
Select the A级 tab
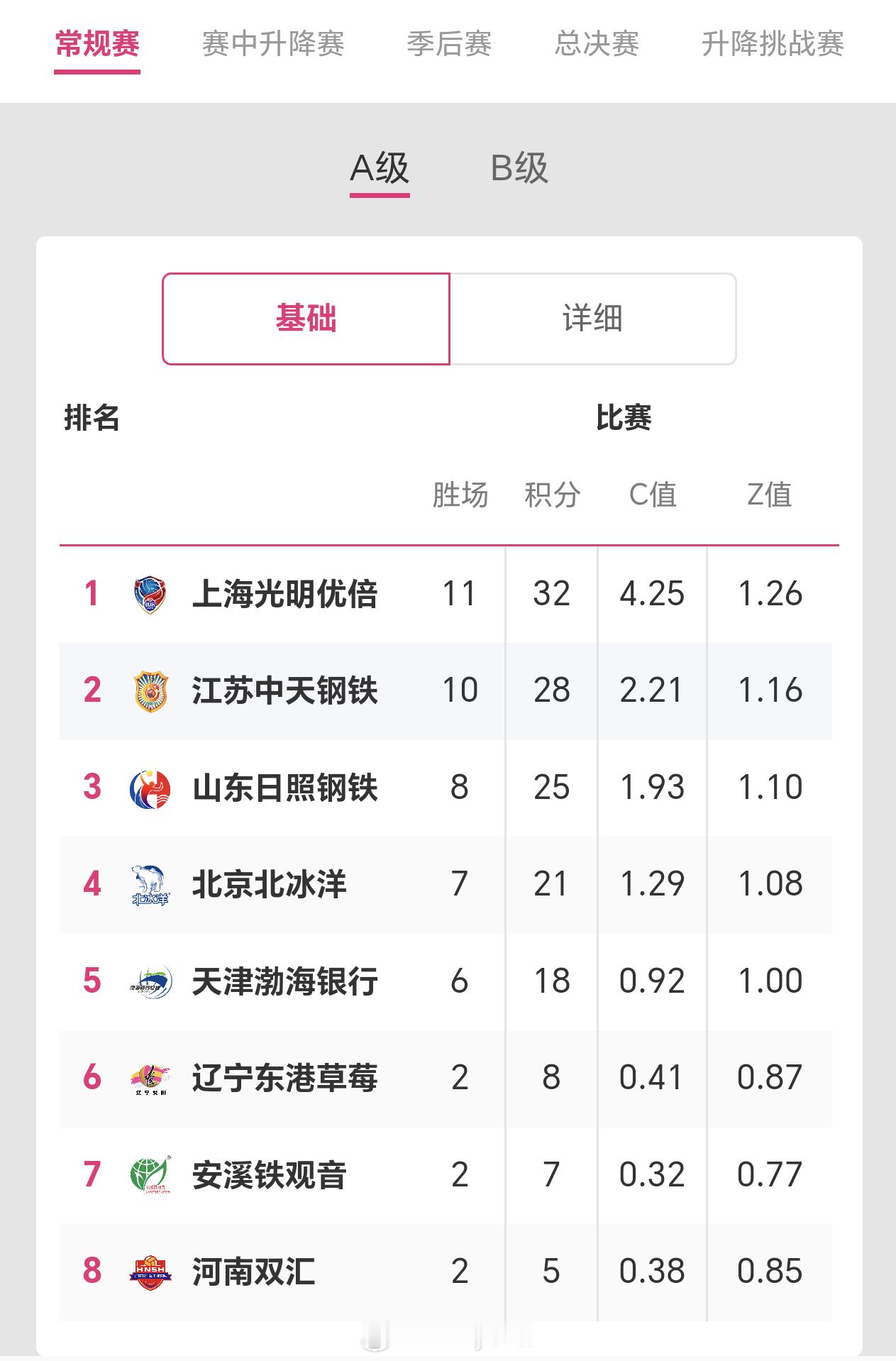pos(379,168)
